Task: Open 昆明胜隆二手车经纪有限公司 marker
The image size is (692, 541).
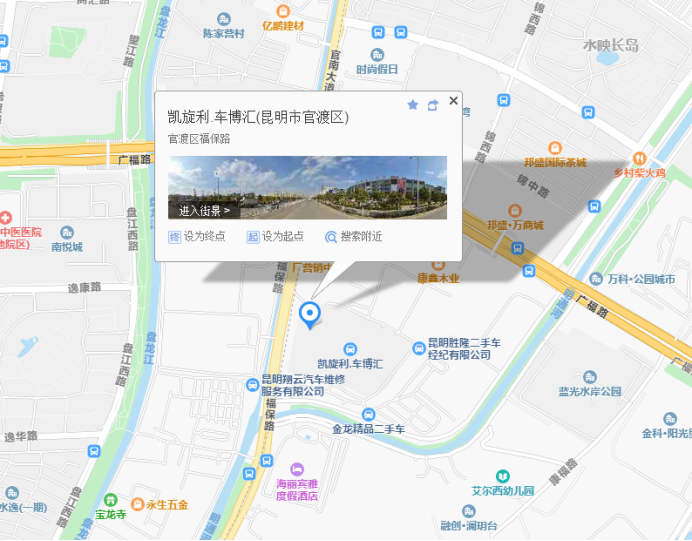Action: (x=420, y=348)
